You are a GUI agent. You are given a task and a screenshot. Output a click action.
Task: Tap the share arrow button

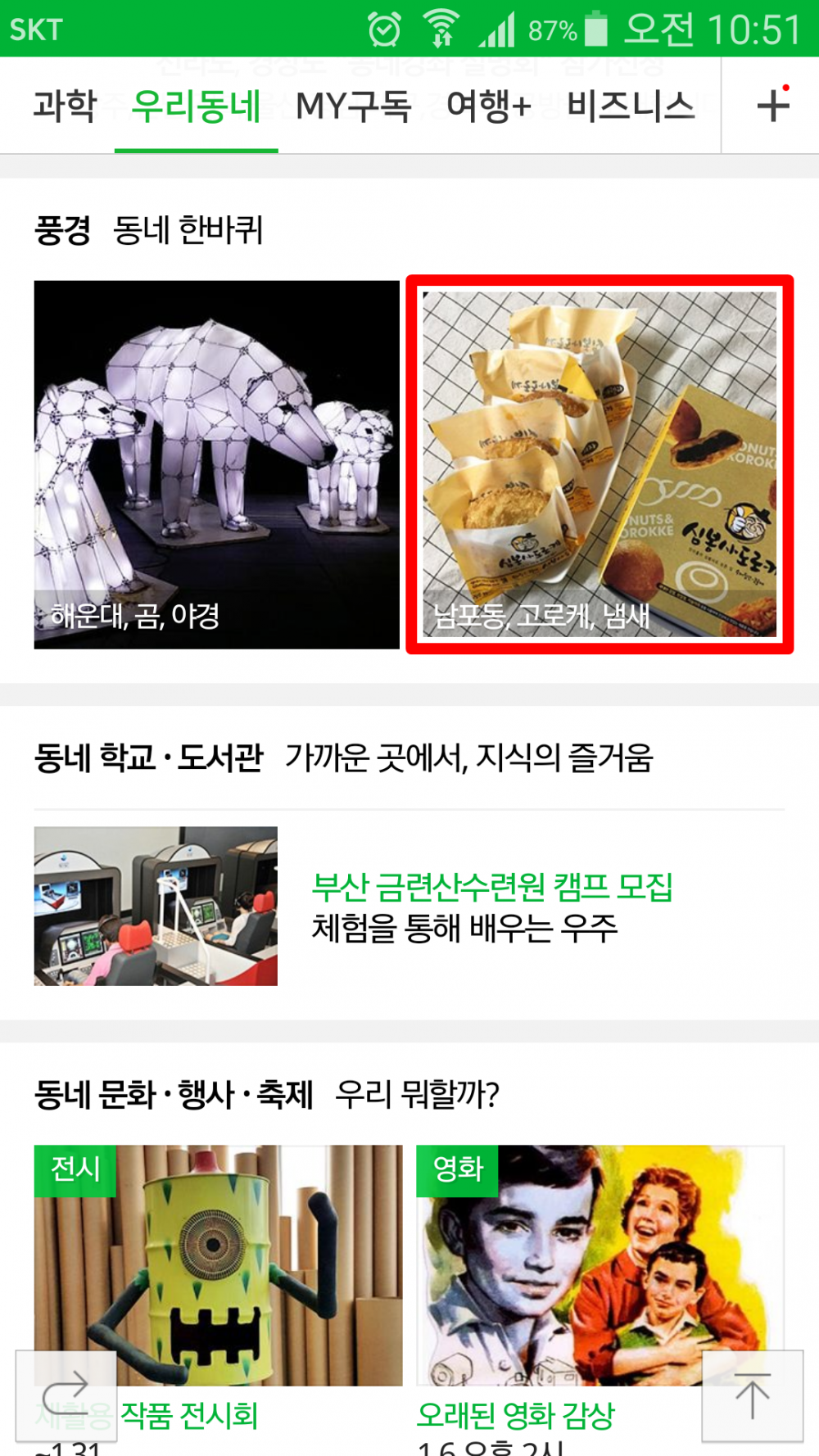(x=66, y=1396)
